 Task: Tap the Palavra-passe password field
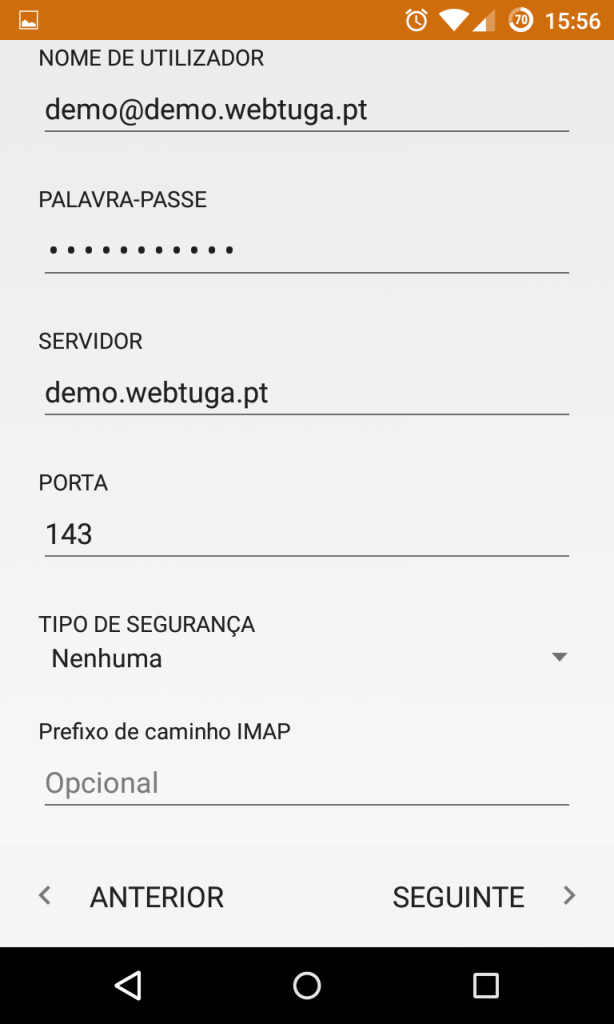tap(305, 250)
